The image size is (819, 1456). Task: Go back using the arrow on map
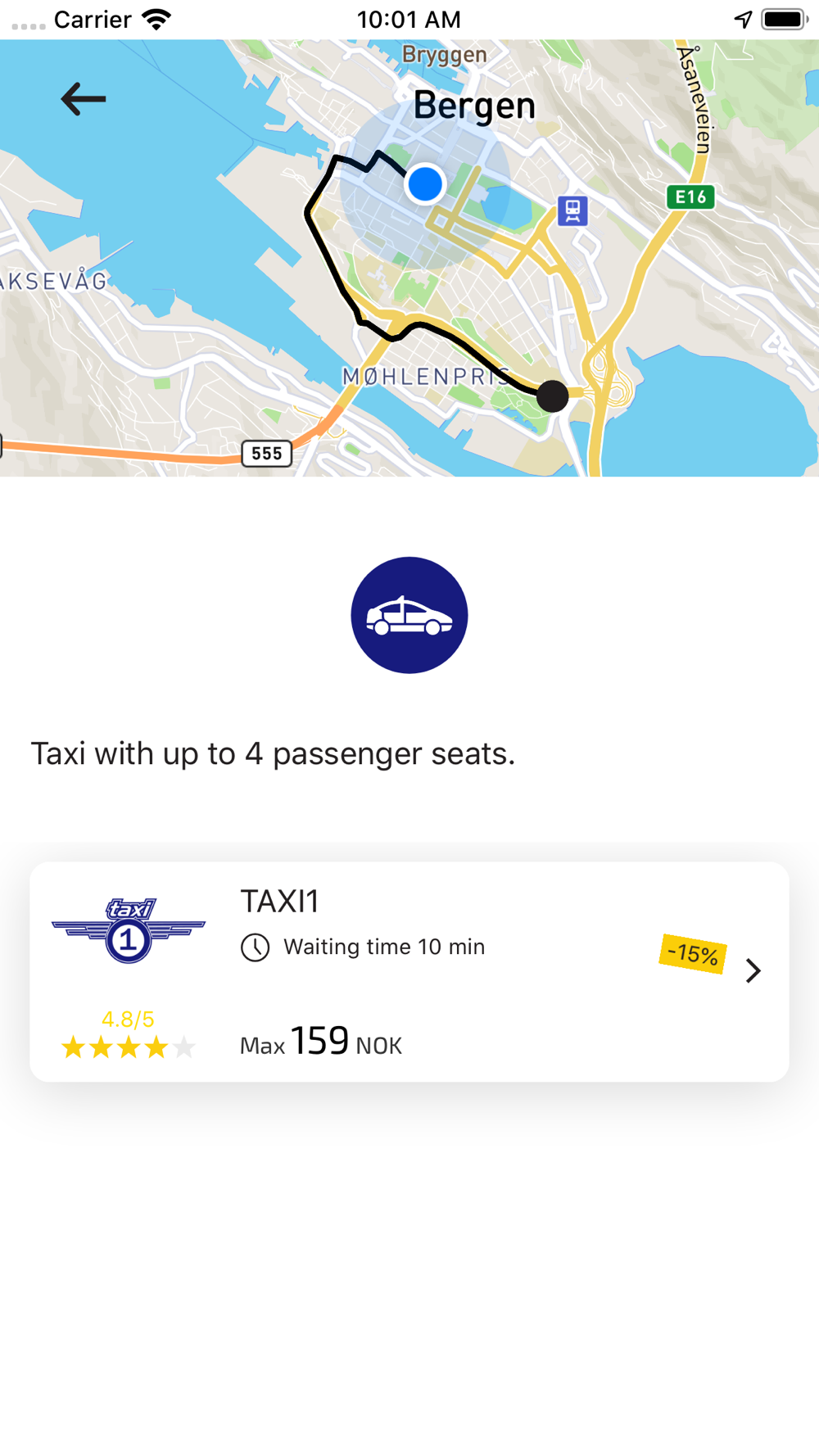tap(84, 99)
